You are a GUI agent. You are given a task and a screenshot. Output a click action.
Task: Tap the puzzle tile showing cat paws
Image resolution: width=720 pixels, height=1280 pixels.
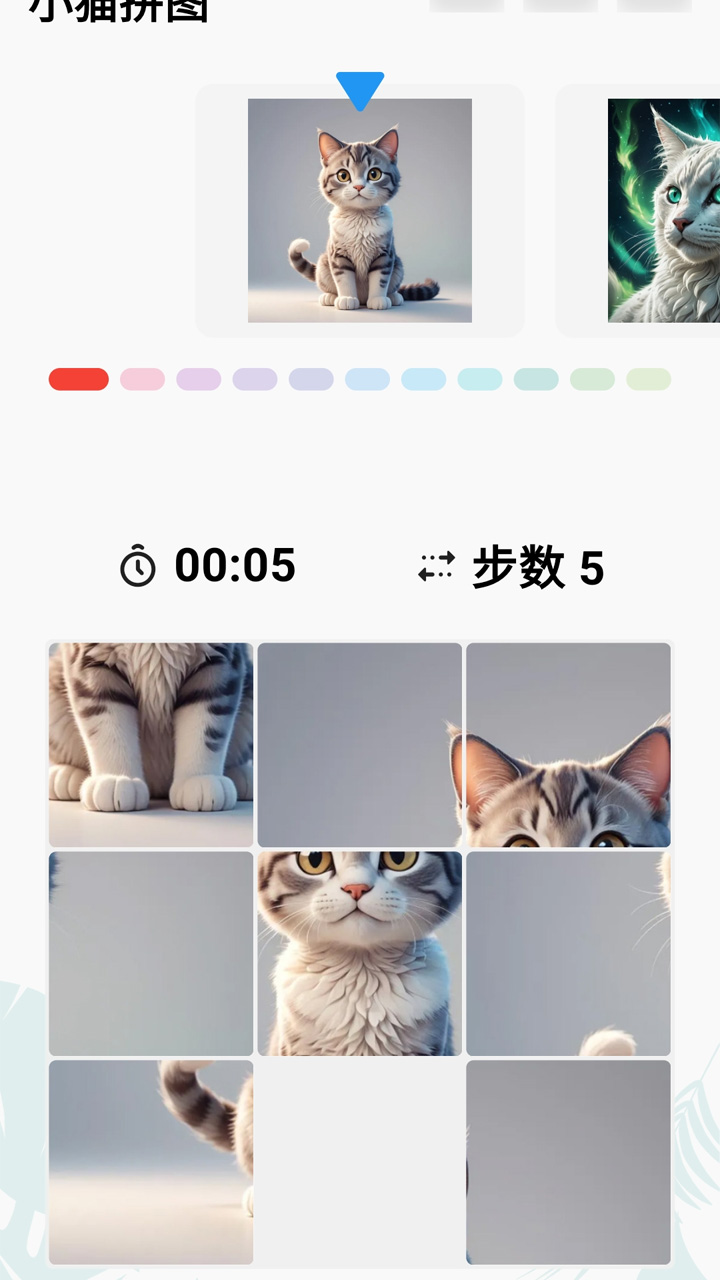pyautogui.click(x=151, y=745)
